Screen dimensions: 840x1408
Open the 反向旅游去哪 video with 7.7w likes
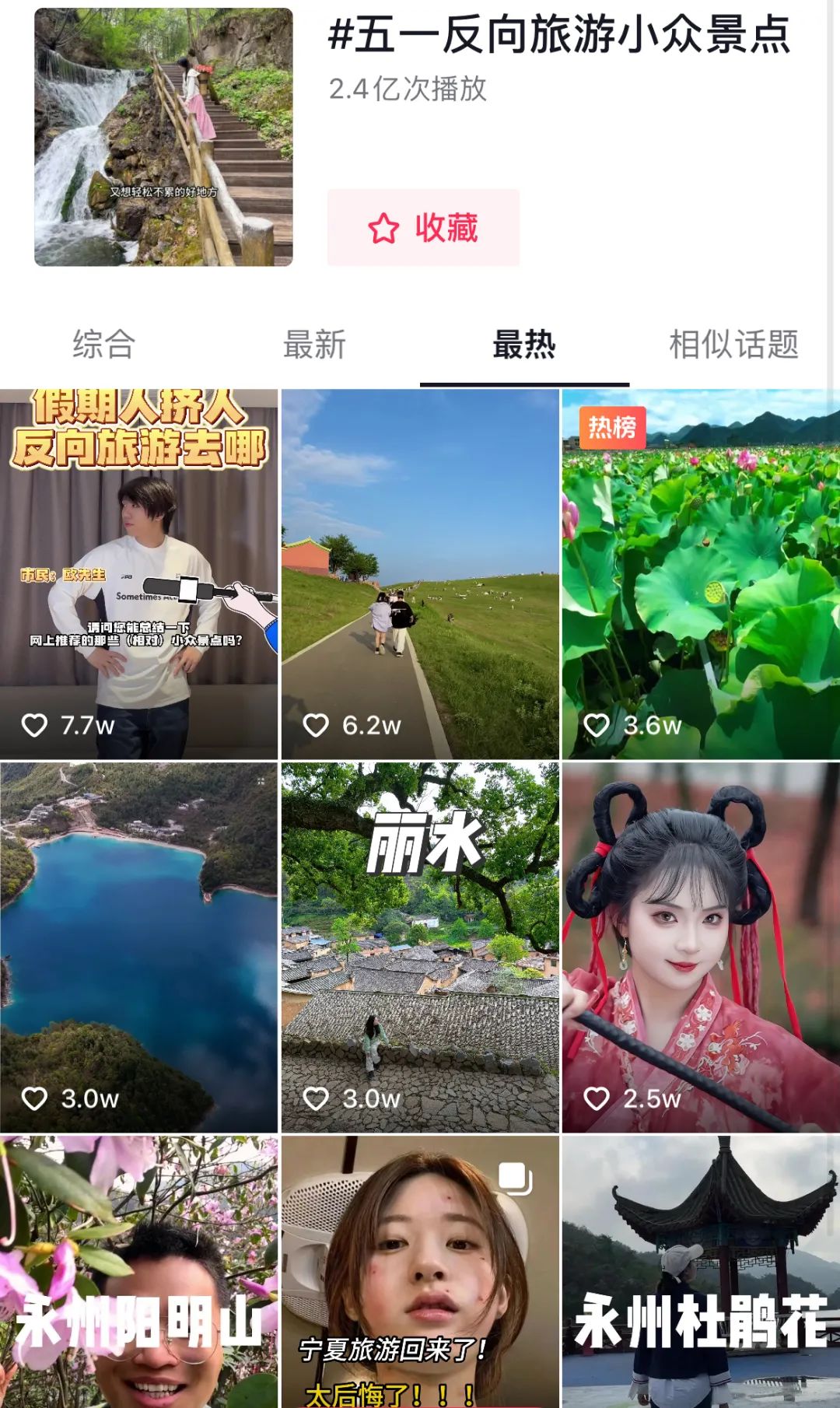[x=138, y=574]
